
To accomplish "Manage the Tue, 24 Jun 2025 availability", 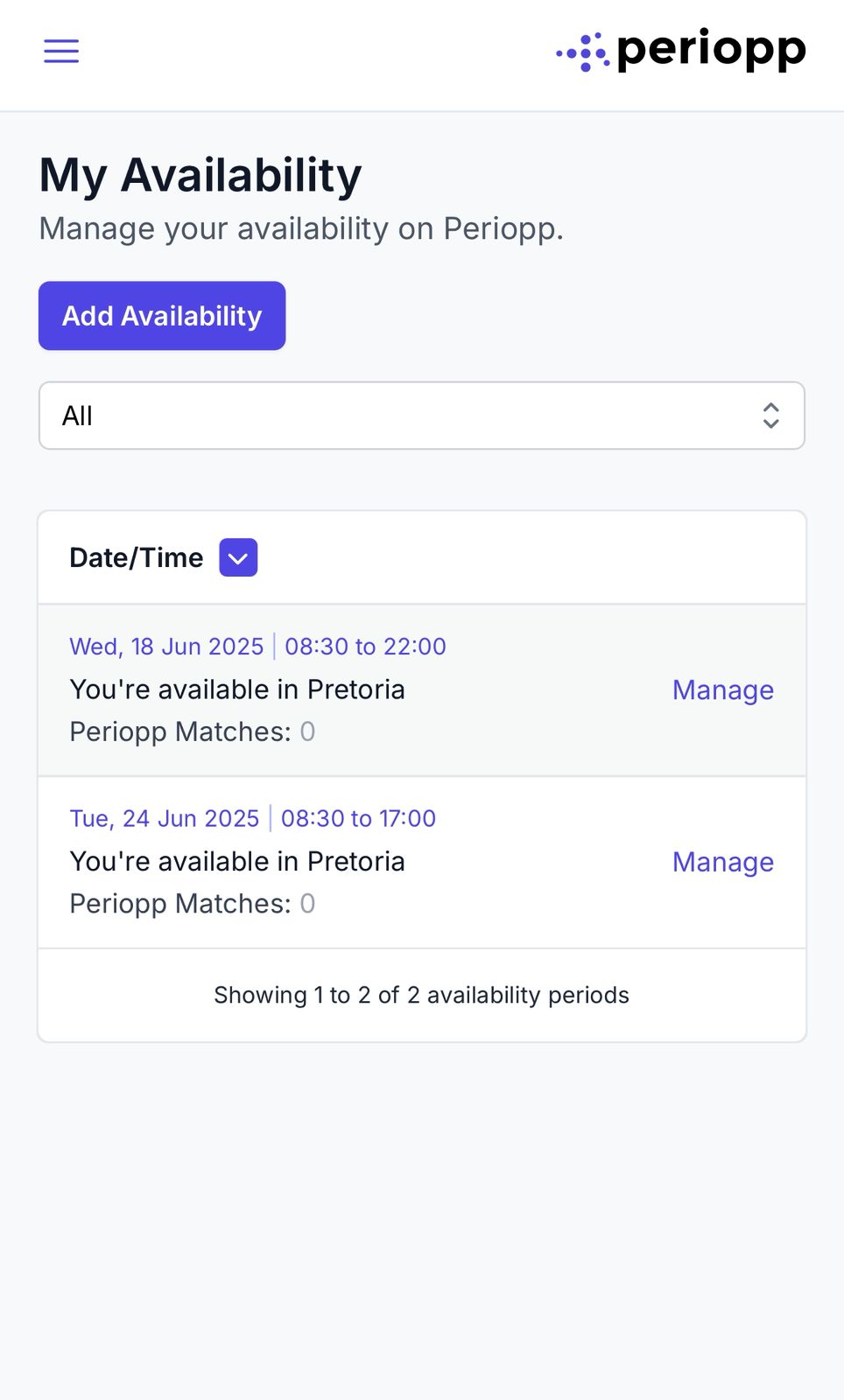I will pyautogui.click(x=722, y=862).
